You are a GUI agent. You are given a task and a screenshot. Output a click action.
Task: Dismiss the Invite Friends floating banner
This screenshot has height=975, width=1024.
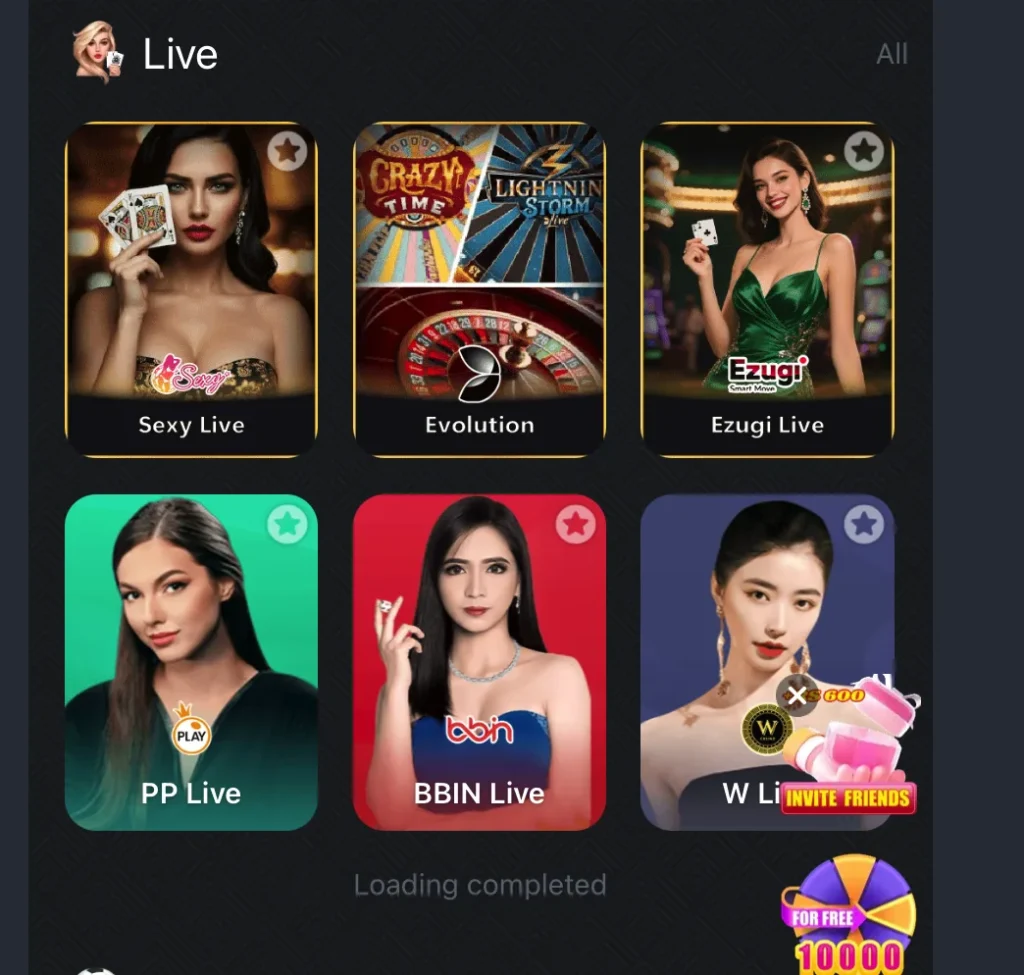[x=797, y=696]
